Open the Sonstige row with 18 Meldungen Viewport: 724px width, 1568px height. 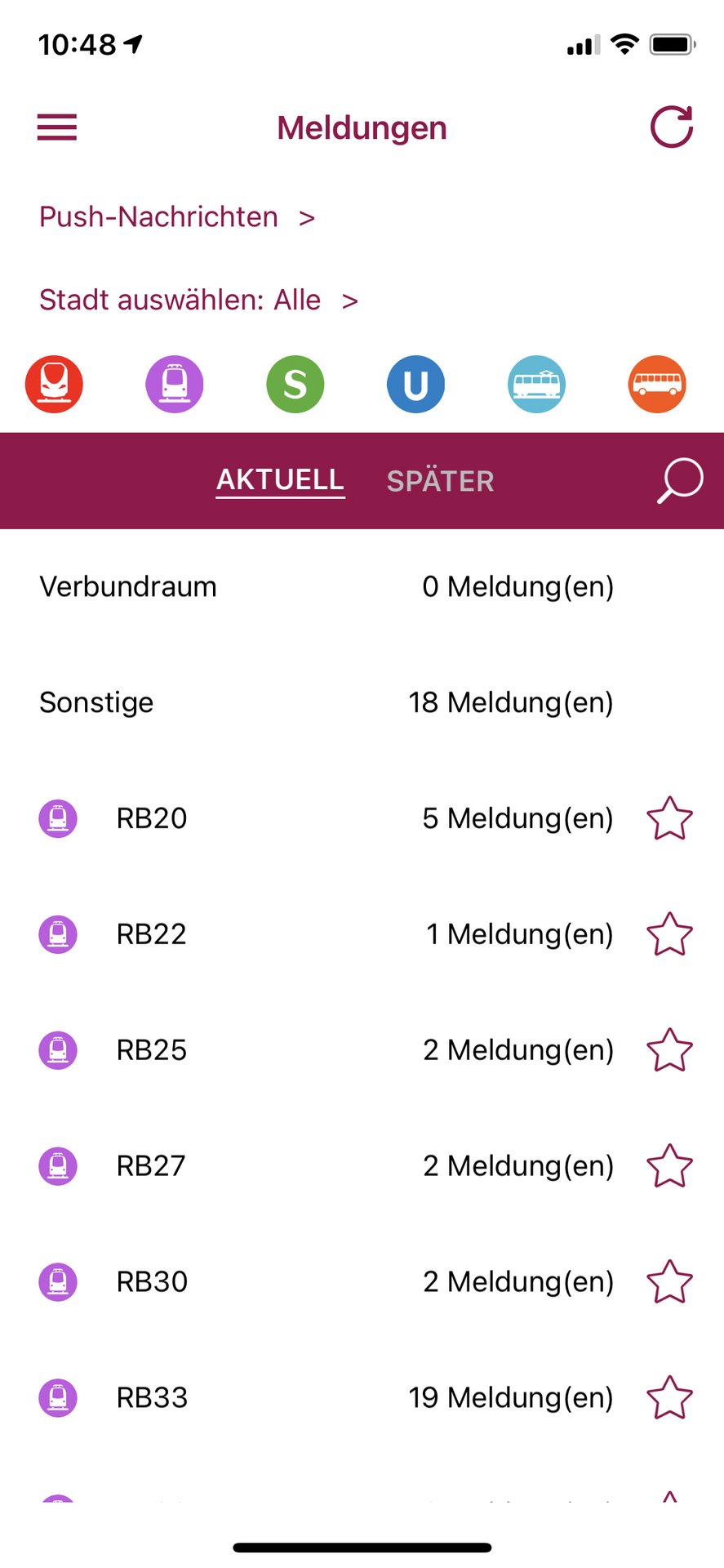[362, 702]
